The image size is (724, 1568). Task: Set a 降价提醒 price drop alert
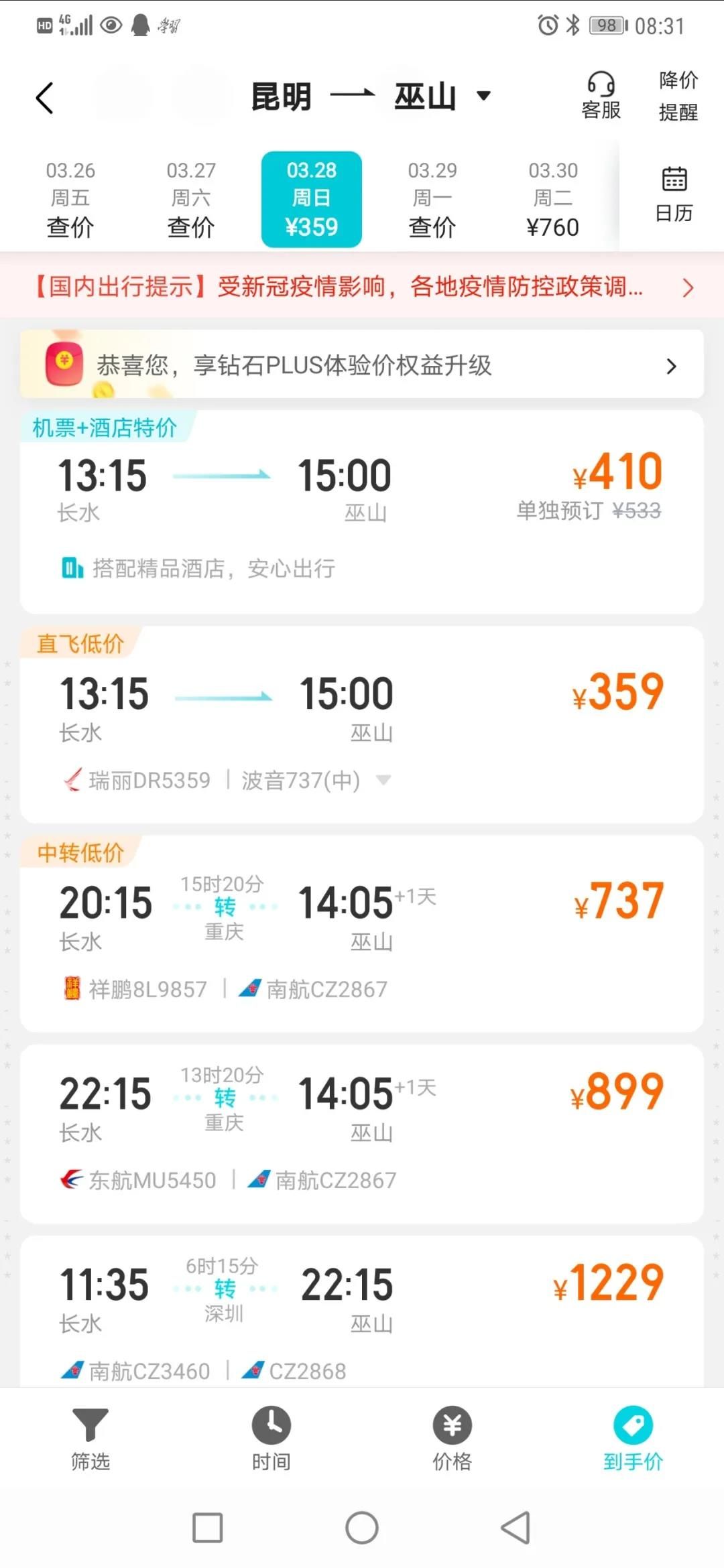click(x=678, y=96)
